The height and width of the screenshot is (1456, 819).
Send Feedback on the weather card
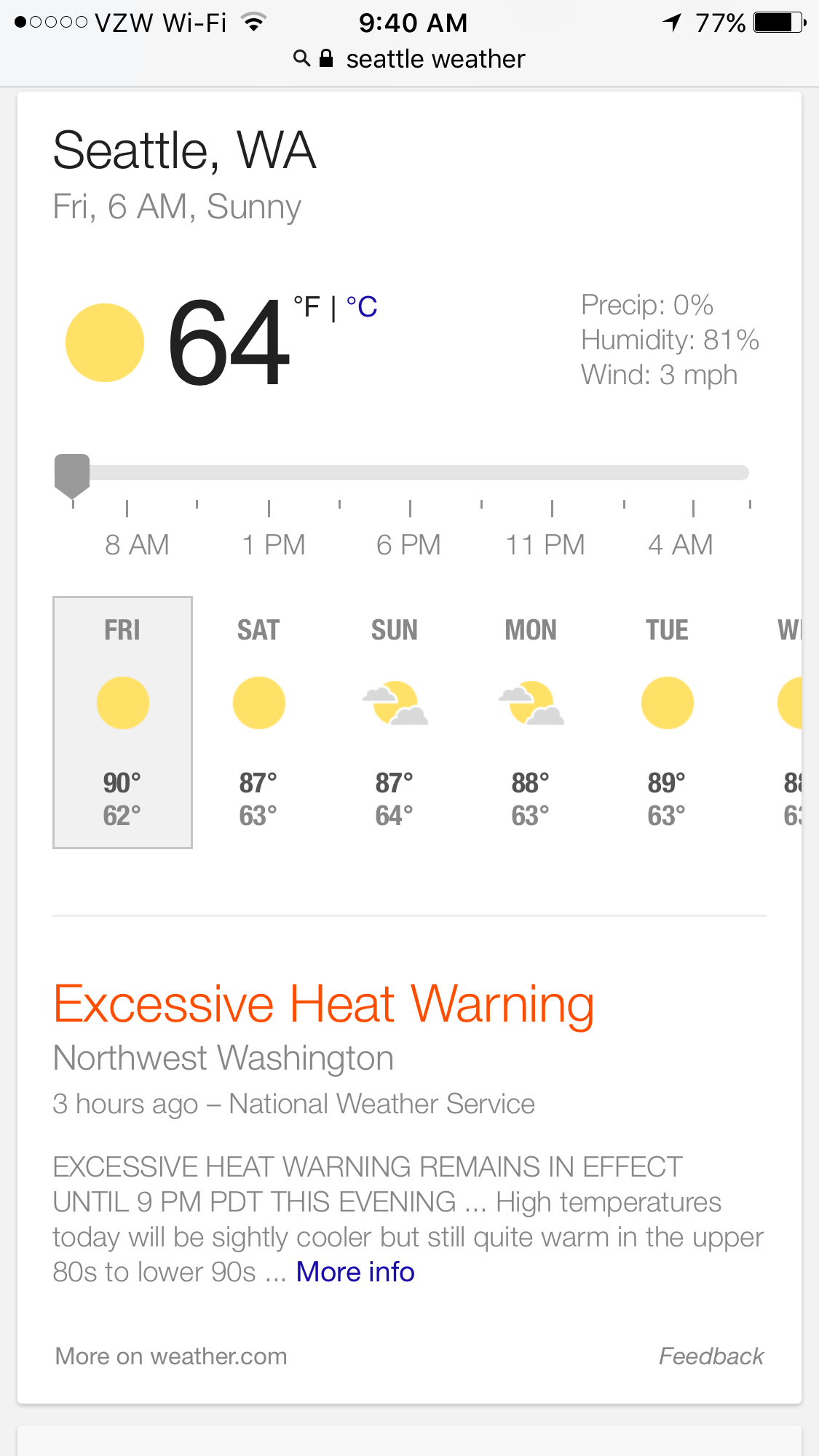711,1356
